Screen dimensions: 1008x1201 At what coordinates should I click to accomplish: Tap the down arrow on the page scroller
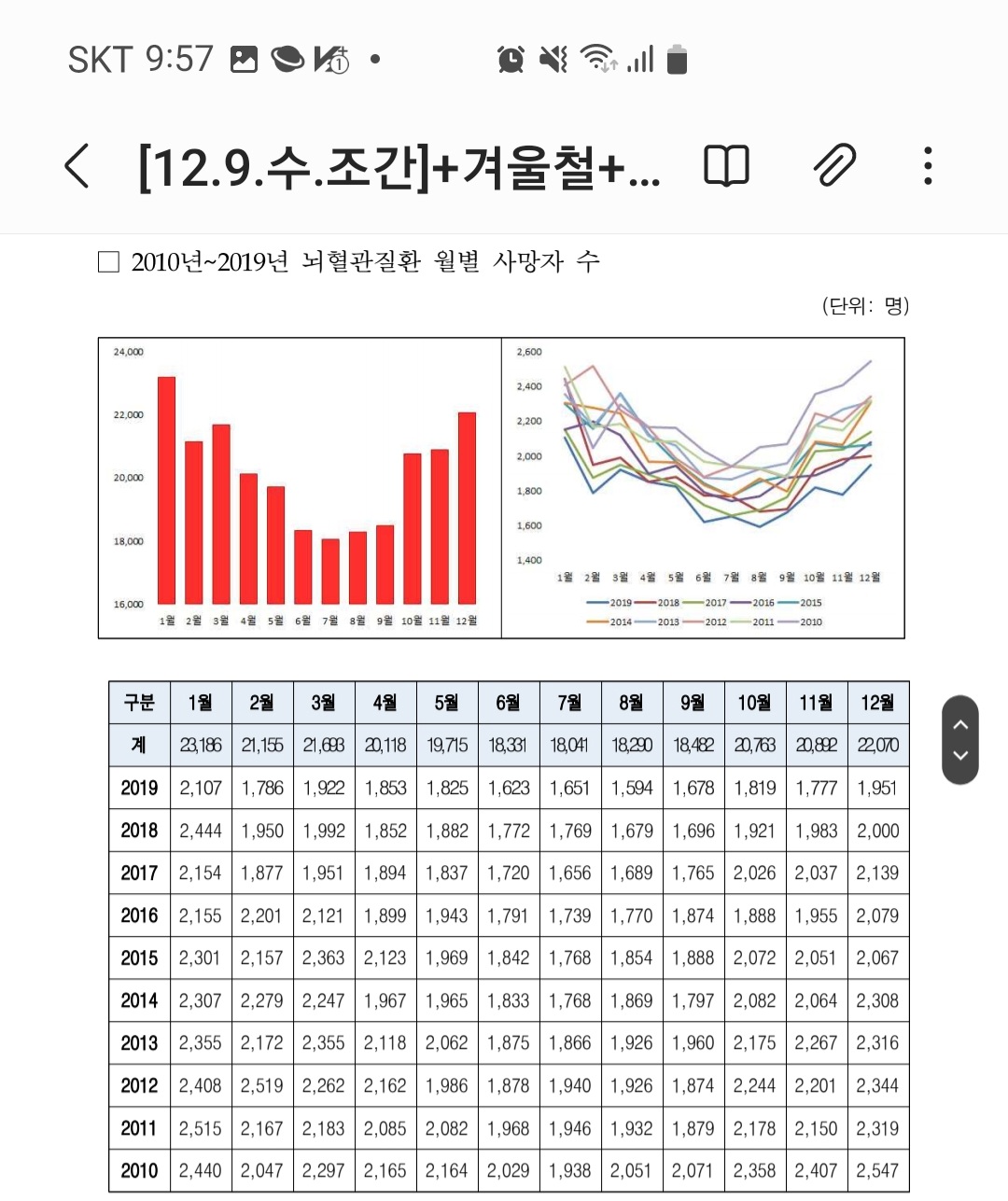coord(960,756)
